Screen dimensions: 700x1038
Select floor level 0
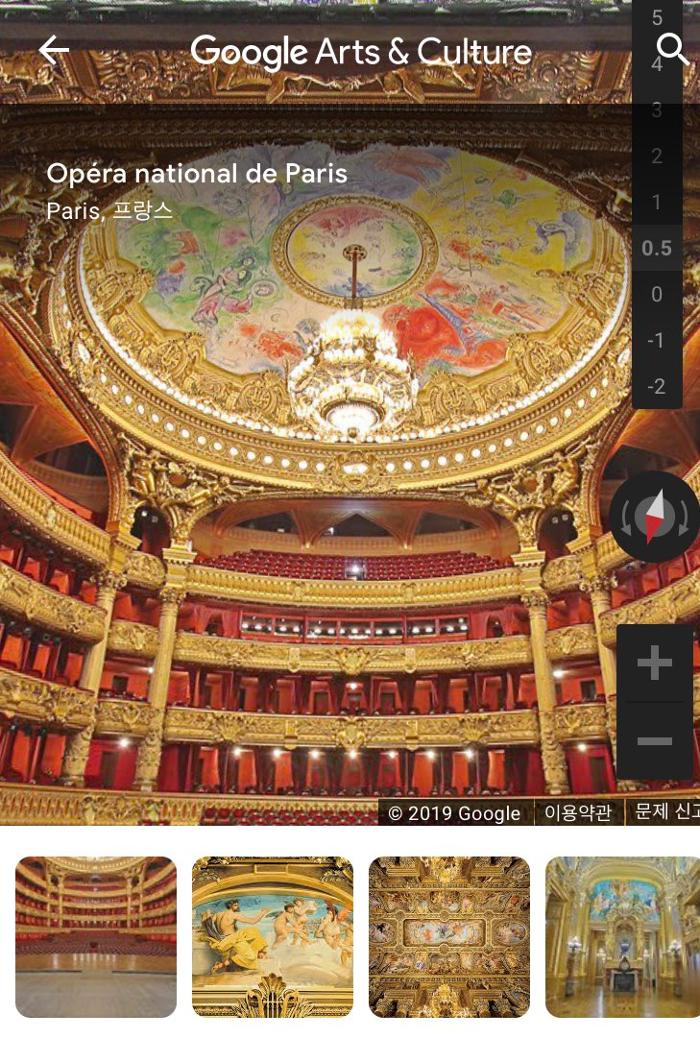point(657,294)
